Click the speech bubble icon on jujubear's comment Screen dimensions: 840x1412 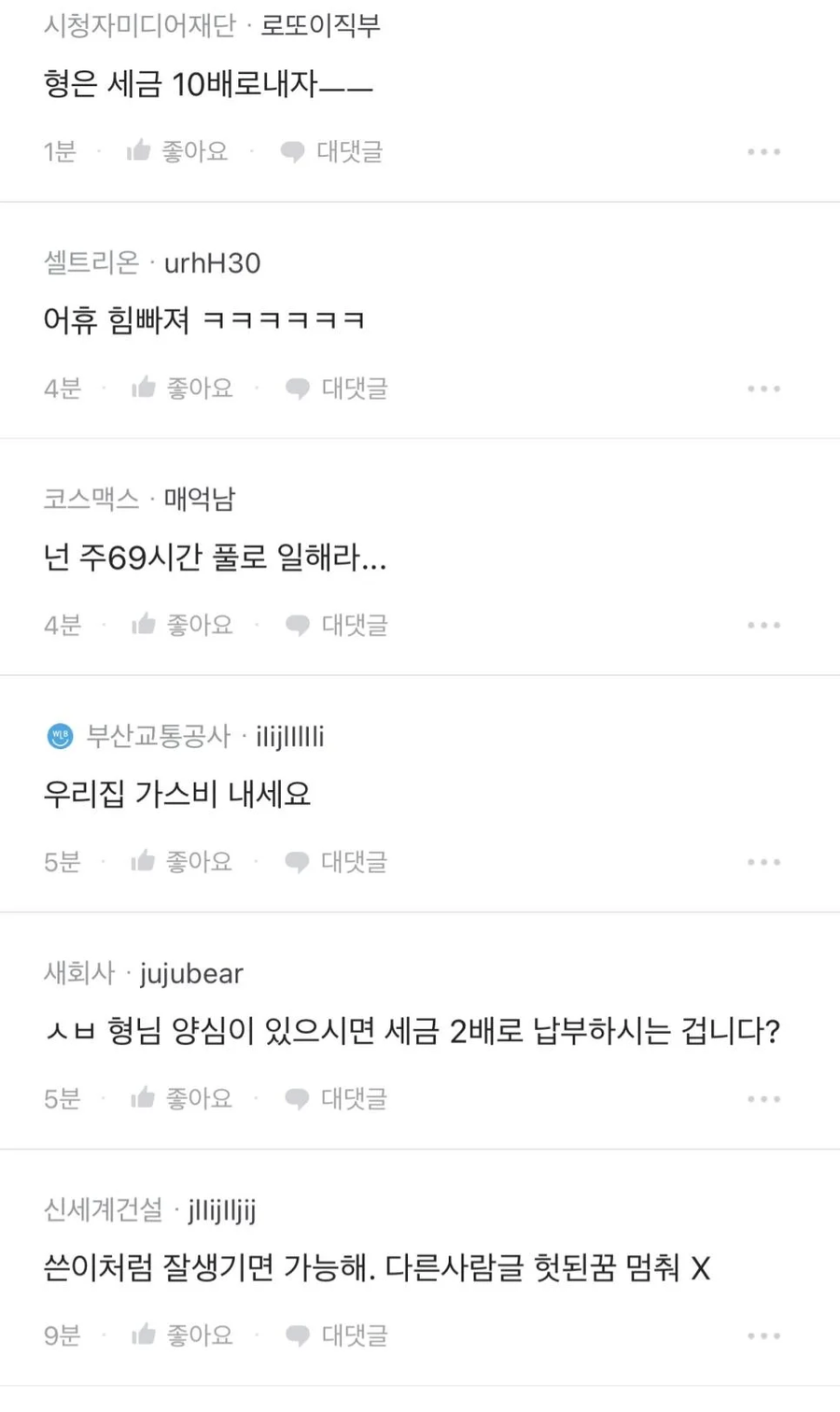point(297,1098)
